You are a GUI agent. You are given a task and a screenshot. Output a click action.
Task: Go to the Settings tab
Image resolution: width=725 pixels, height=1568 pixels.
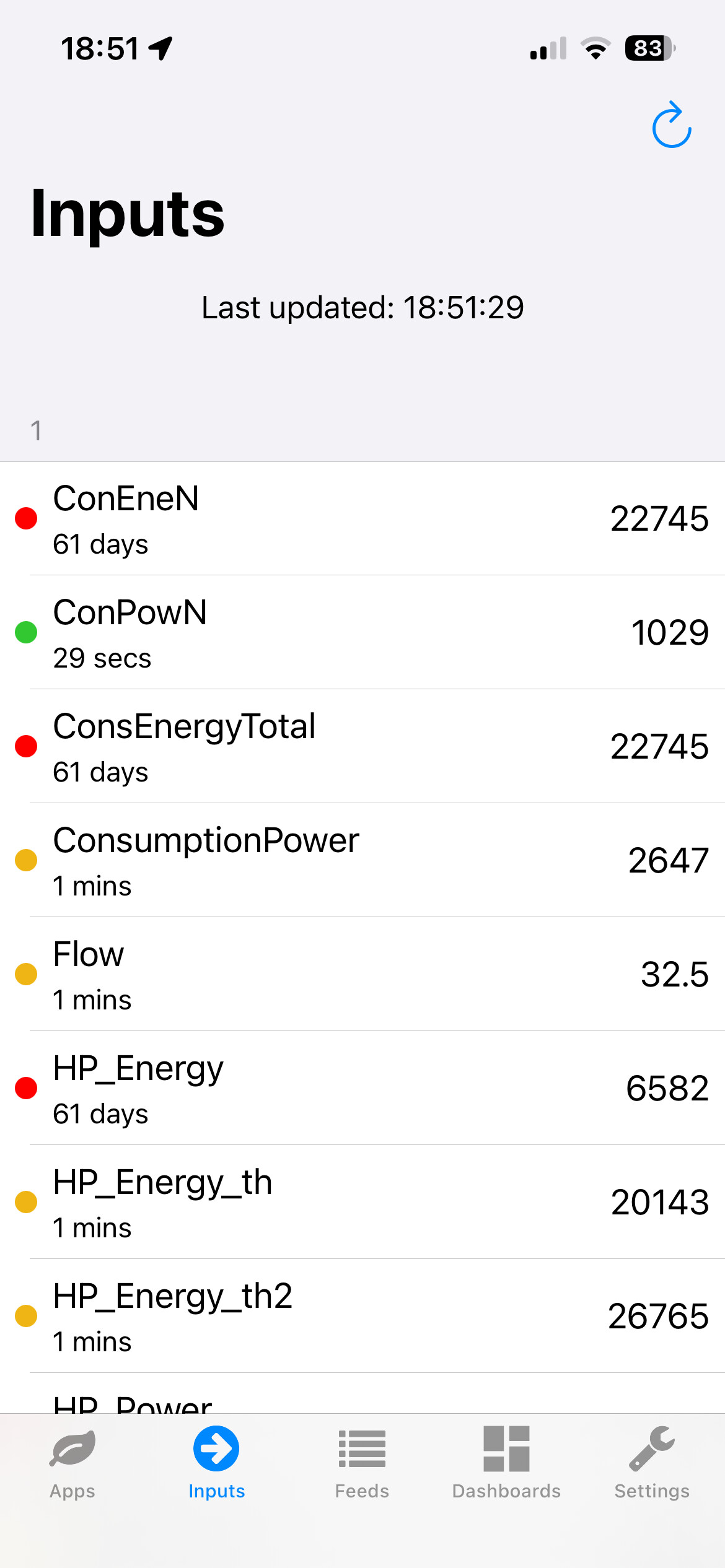point(652,1462)
